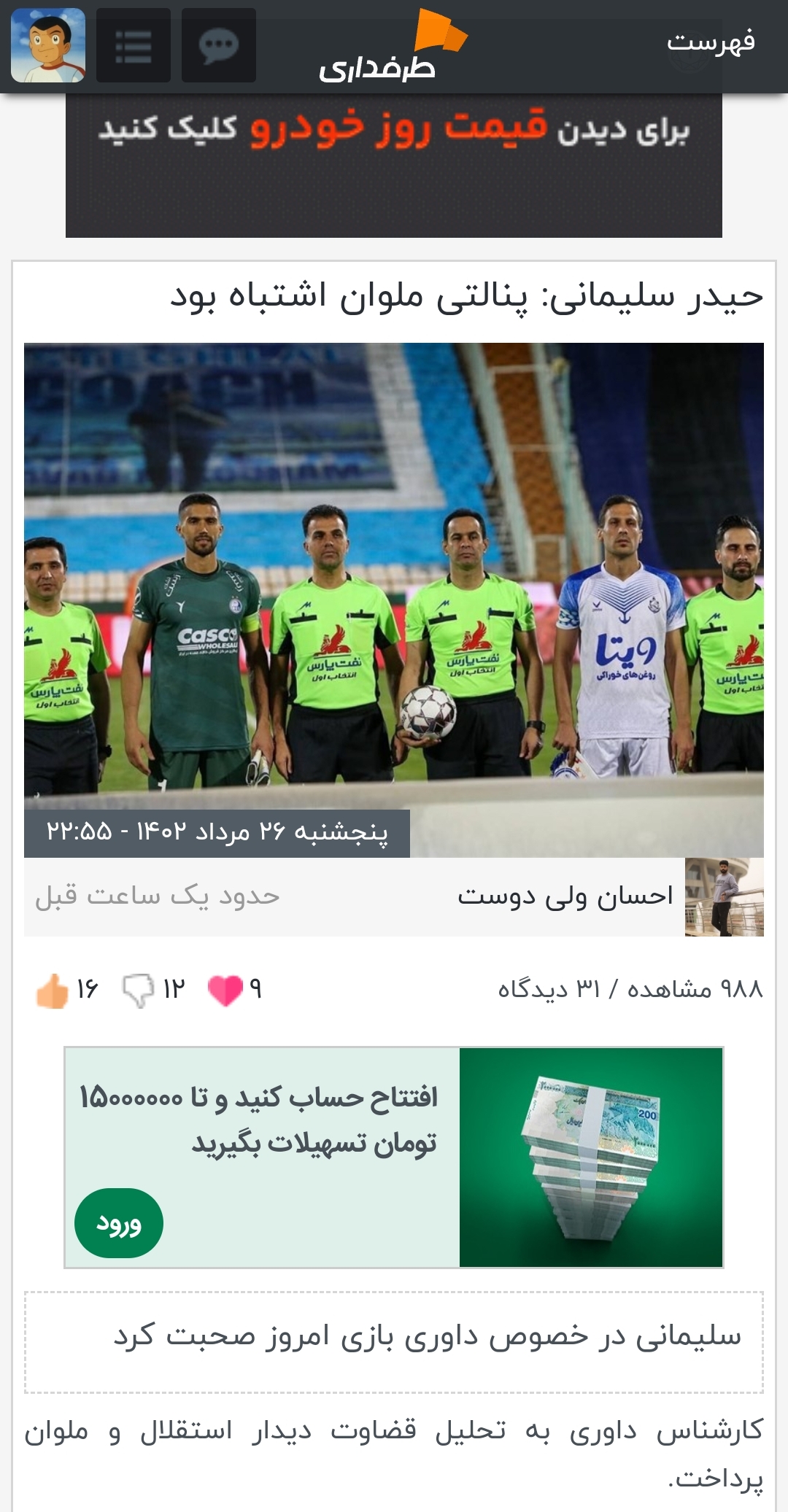Tap the ورود button in the ad

119,1223
